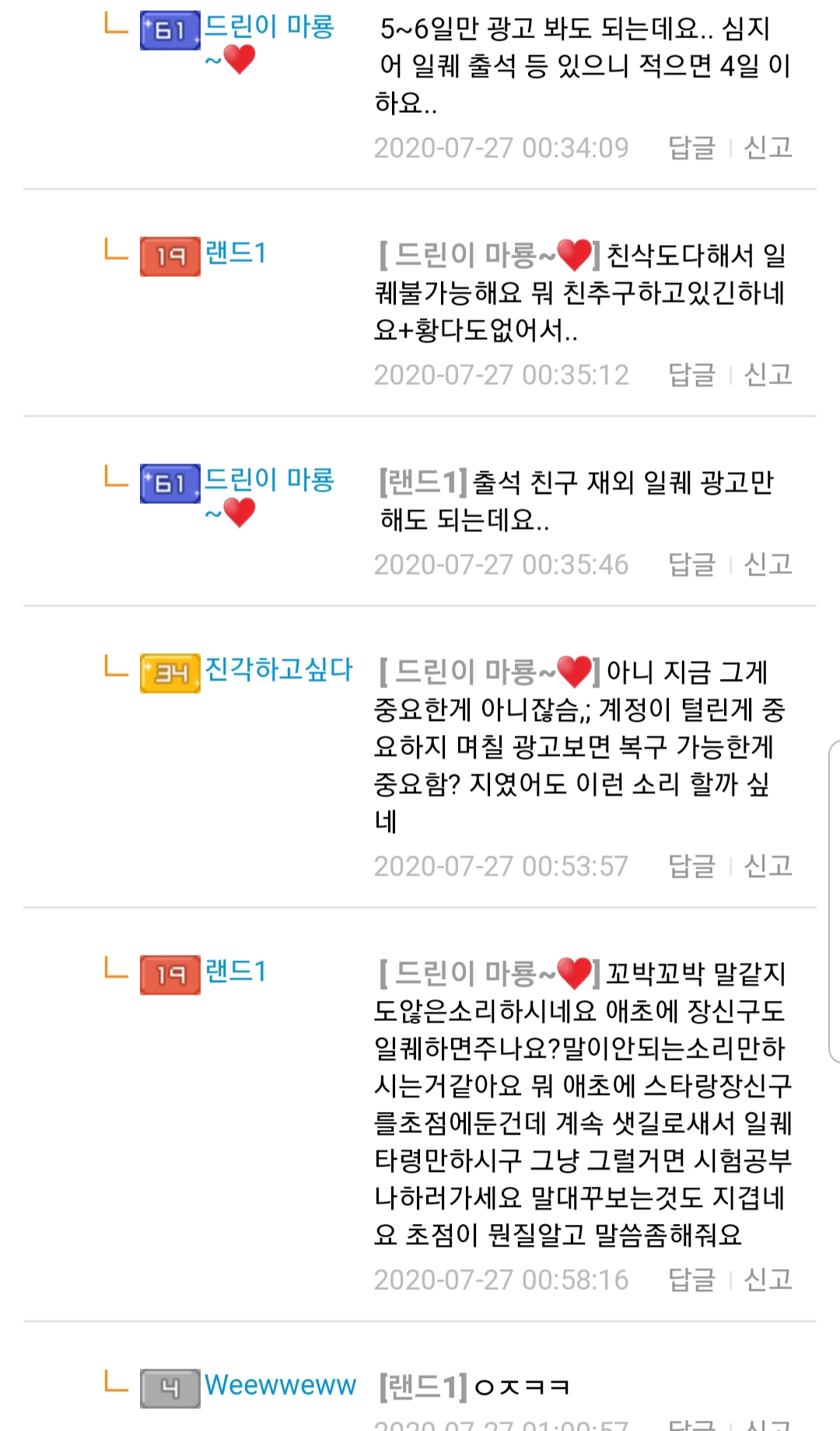This screenshot has height=1431, width=840.
Task: Report the 00:35:46 comment
Action: (x=768, y=565)
